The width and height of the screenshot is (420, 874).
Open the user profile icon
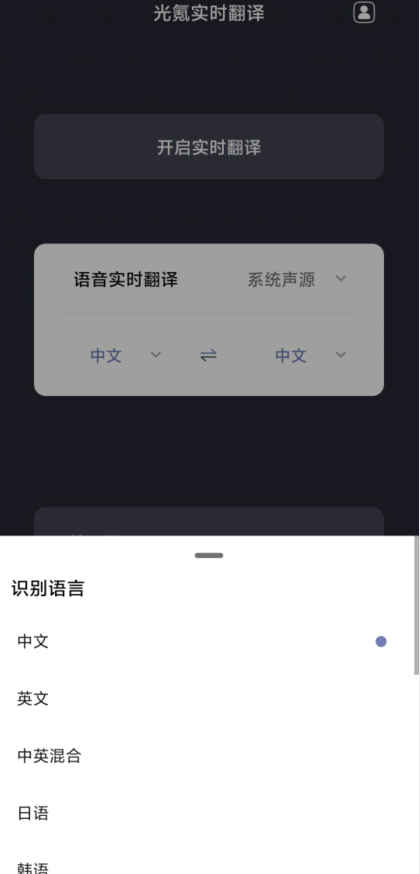(x=364, y=12)
